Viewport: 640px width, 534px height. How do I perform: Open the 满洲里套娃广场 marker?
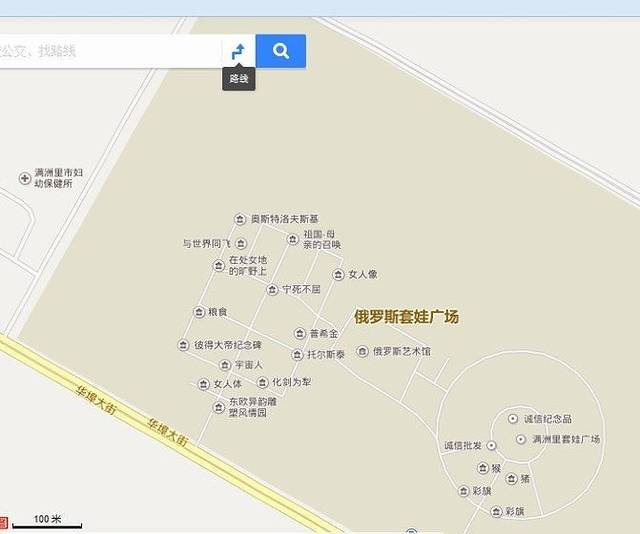click(522, 439)
